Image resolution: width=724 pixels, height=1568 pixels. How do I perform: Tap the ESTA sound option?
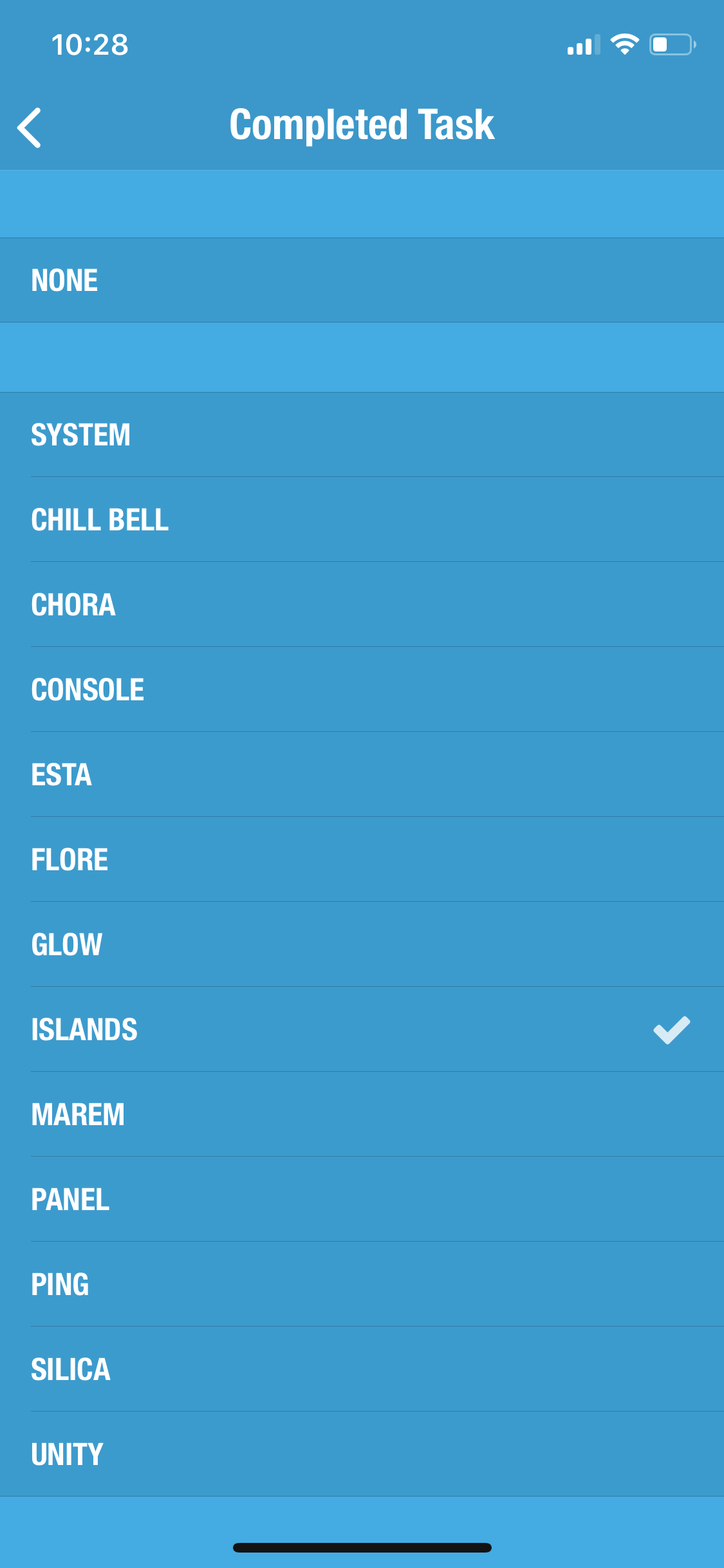(362, 774)
